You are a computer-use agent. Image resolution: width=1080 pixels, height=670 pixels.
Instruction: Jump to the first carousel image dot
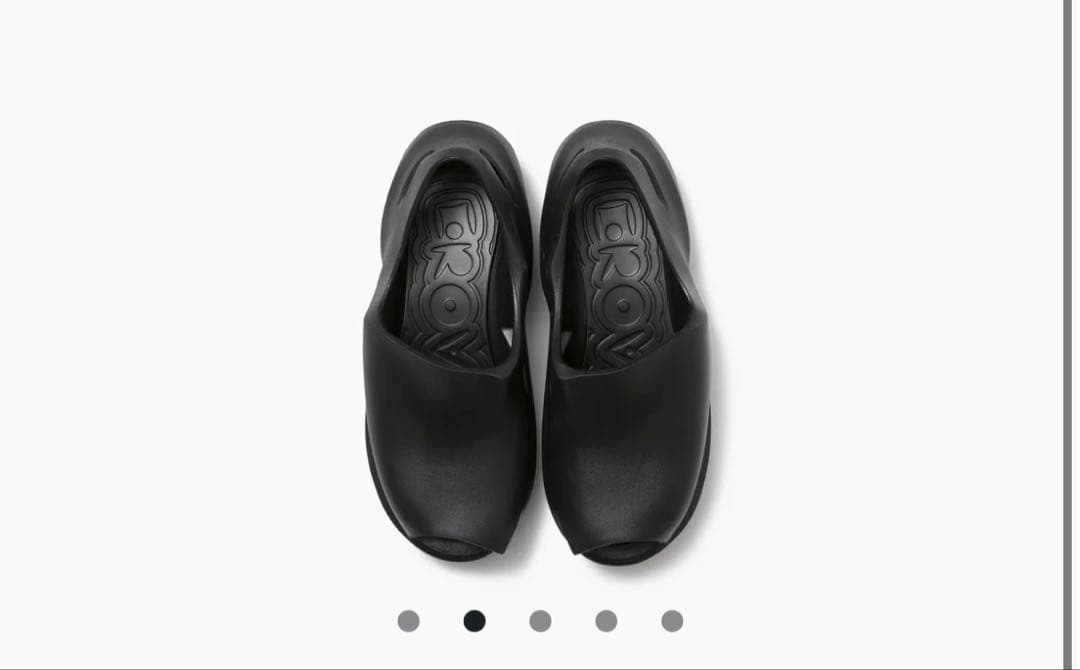point(408,620)
